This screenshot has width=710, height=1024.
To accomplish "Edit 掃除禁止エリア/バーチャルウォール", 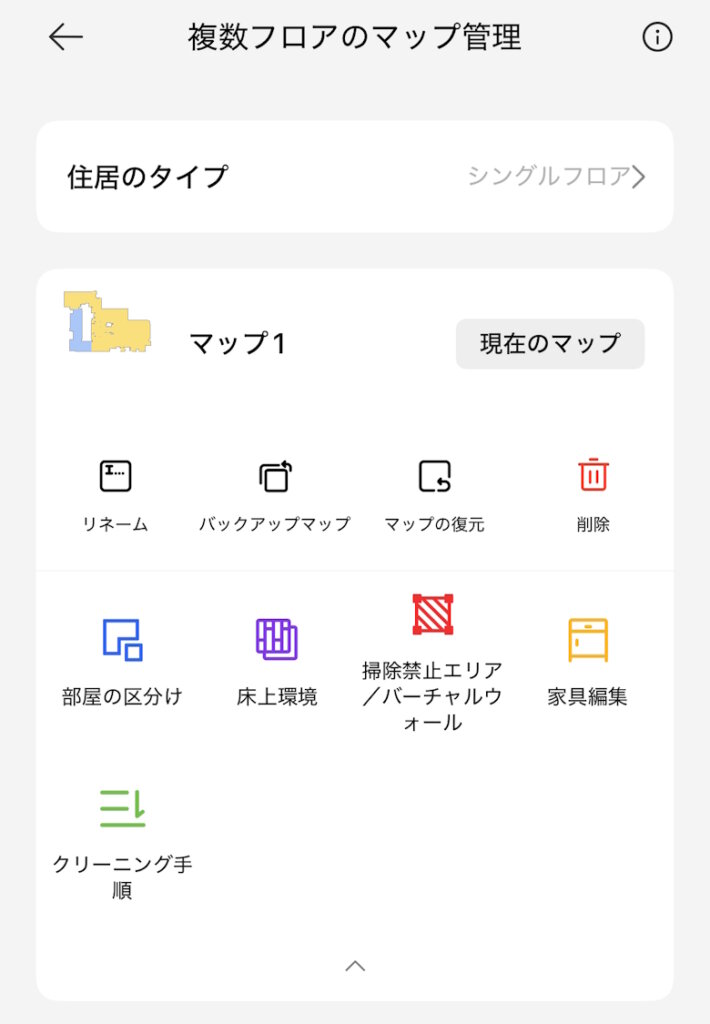I will pyautogui.click(x=432, y=661).
